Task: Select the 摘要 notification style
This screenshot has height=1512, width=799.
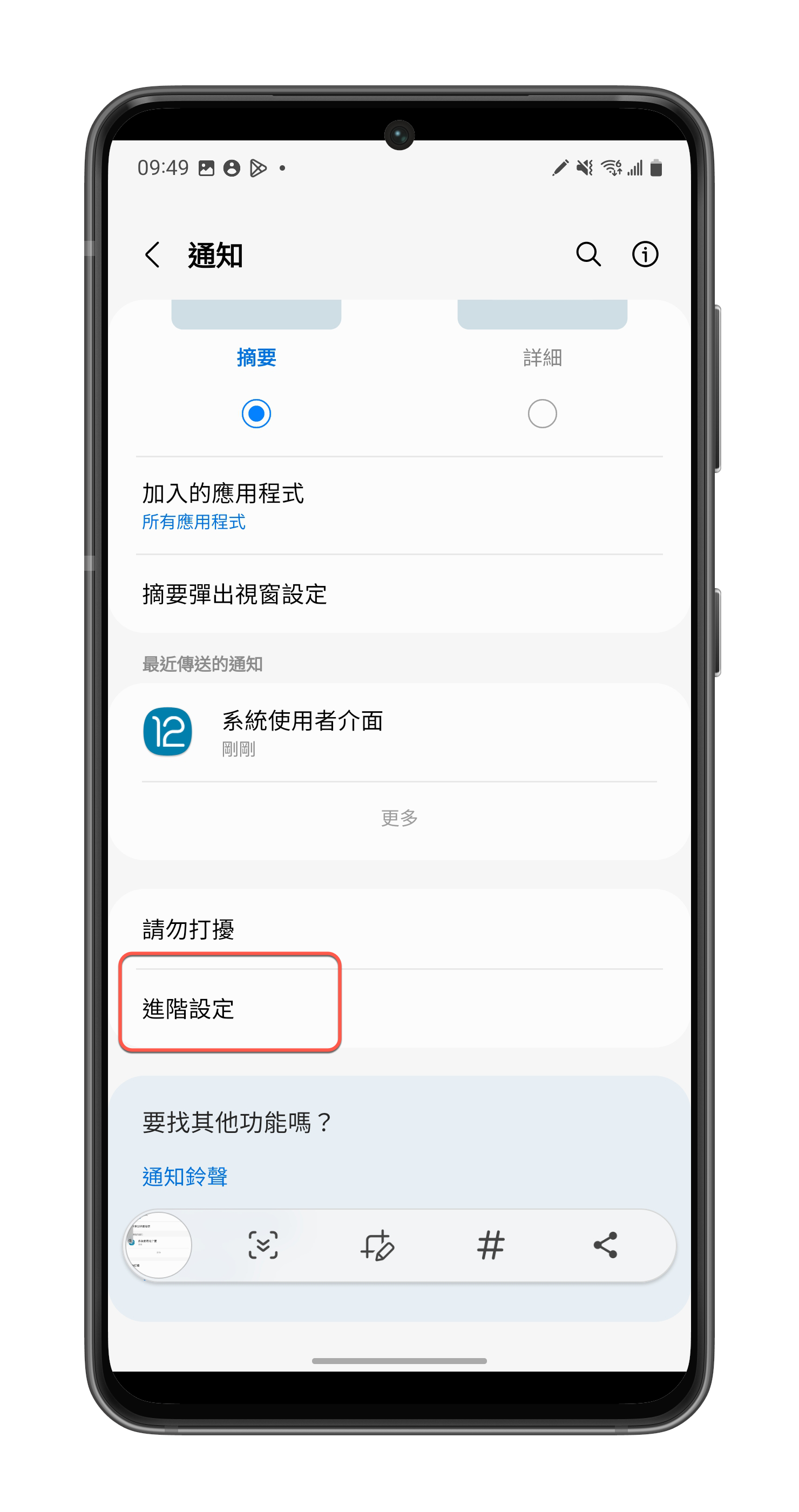Action: [256, 413]
